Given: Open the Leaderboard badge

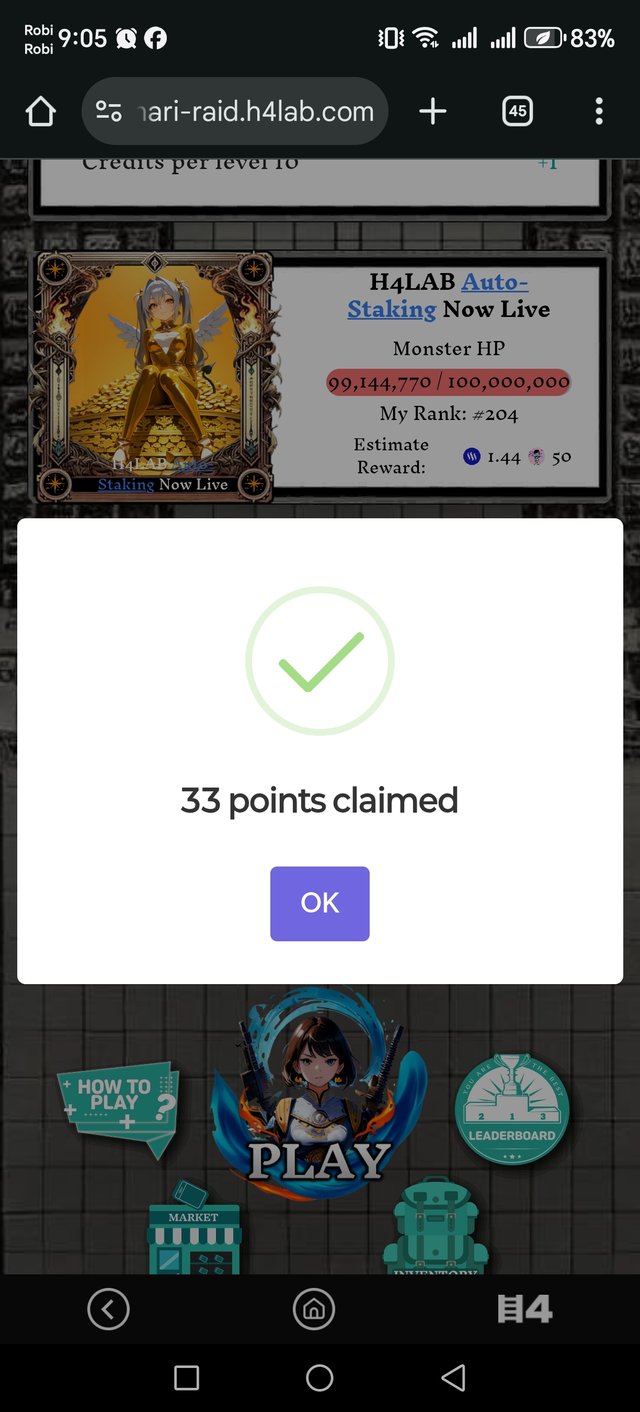Looking at the screenshot, I should point(512,1110).
